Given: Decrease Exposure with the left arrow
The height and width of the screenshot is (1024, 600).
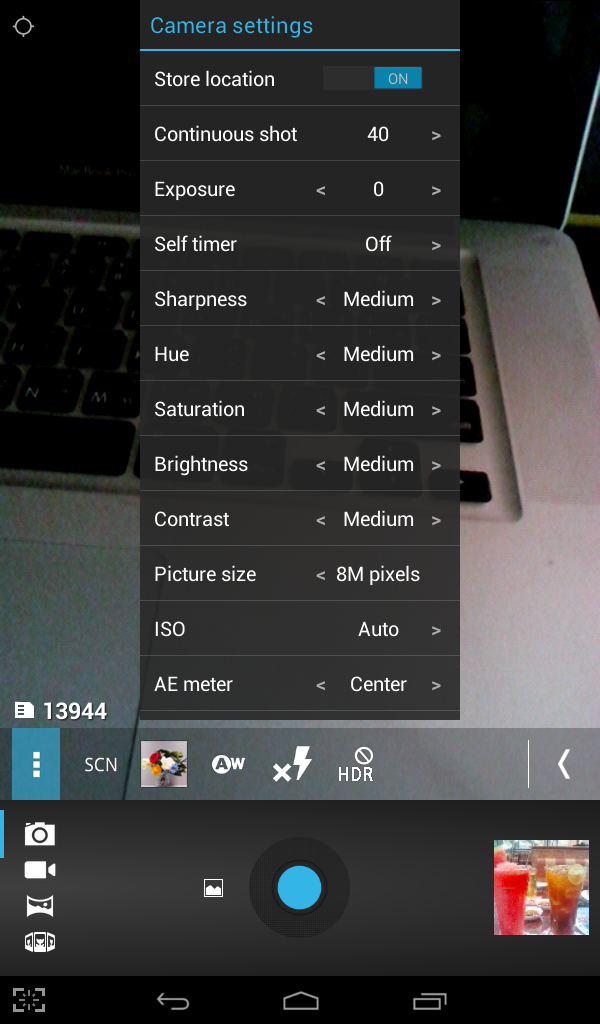Looking at the screenshot, I should click(321, 190).
